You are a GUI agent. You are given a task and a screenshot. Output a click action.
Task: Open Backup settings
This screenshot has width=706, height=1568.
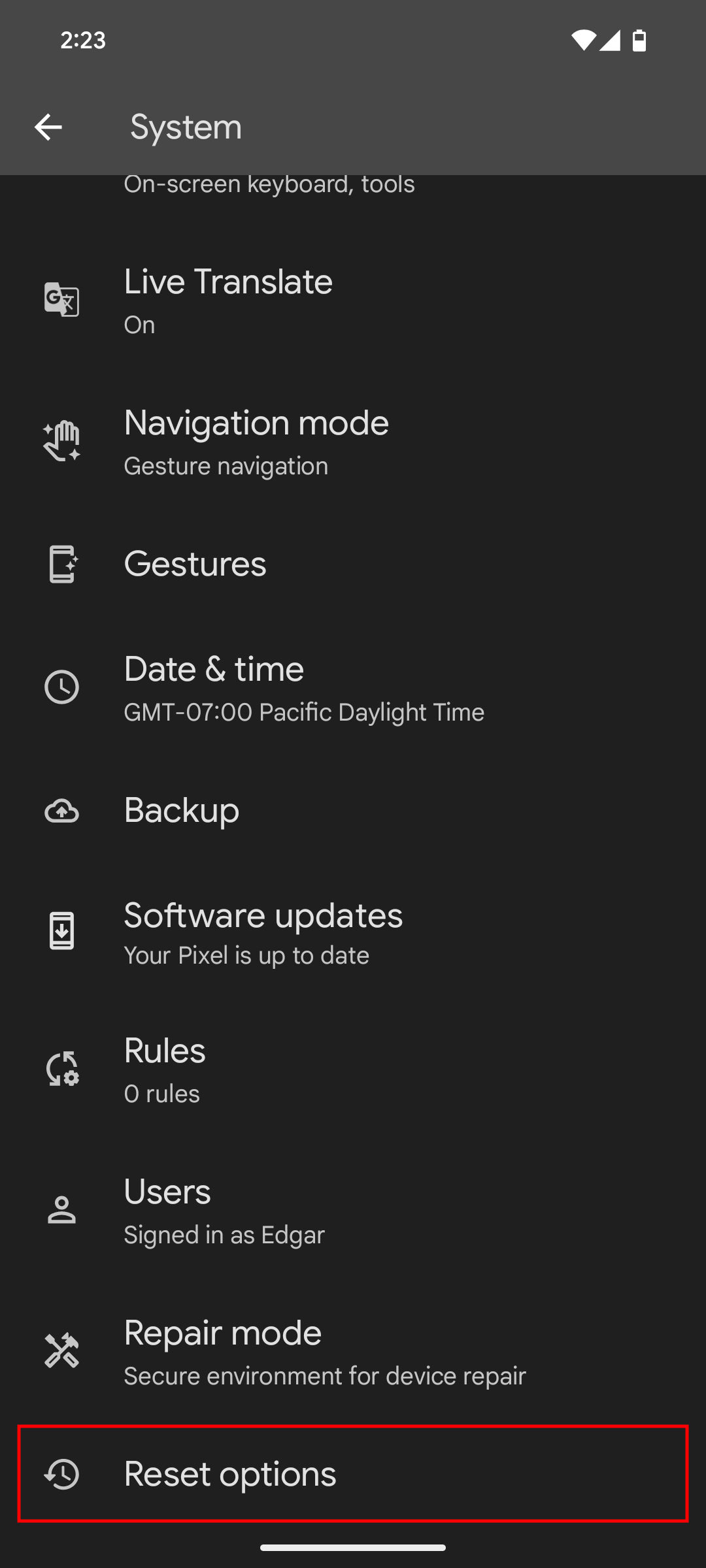click(353, 811)
